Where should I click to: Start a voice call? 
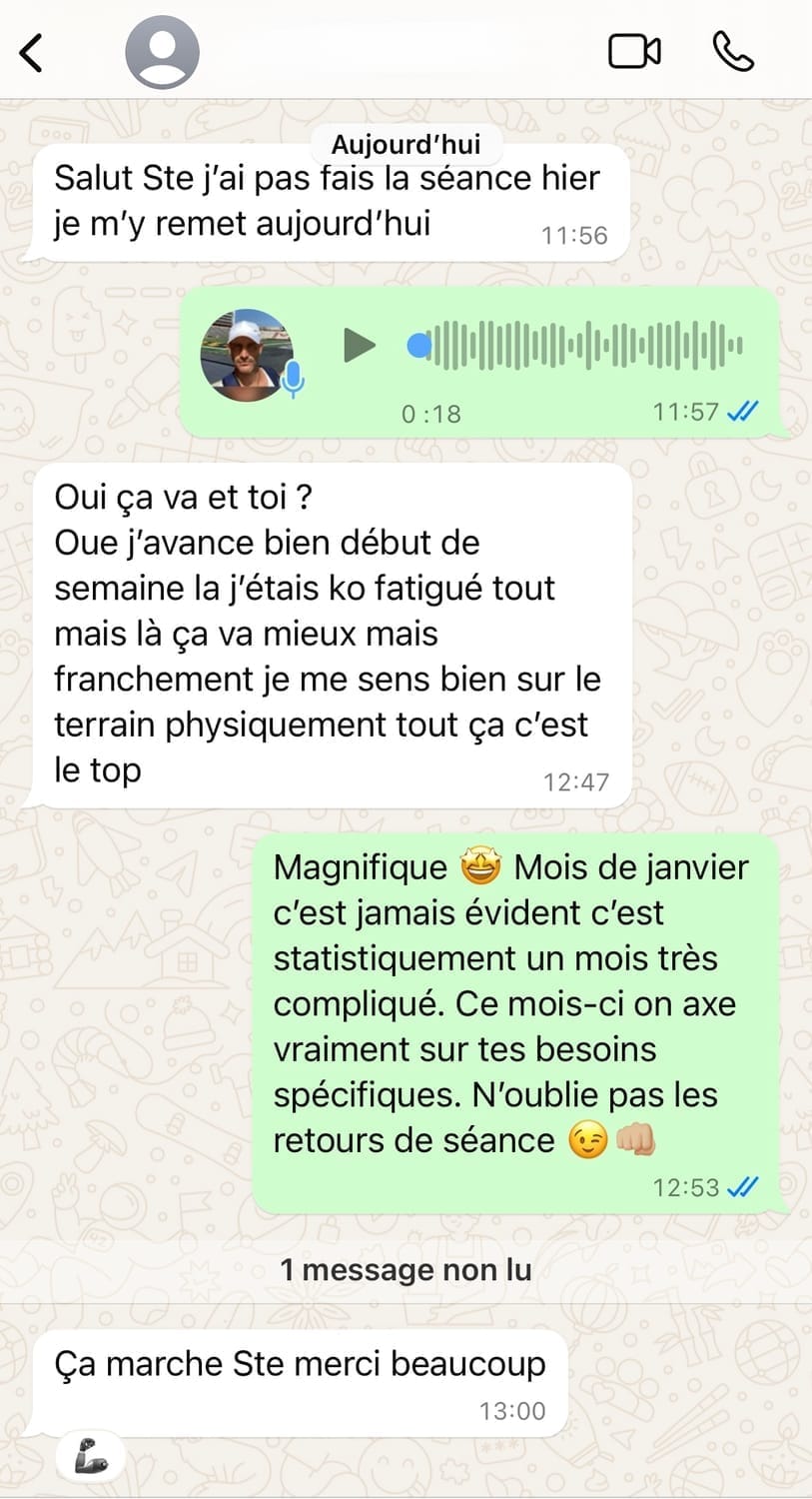coord(733,52)
